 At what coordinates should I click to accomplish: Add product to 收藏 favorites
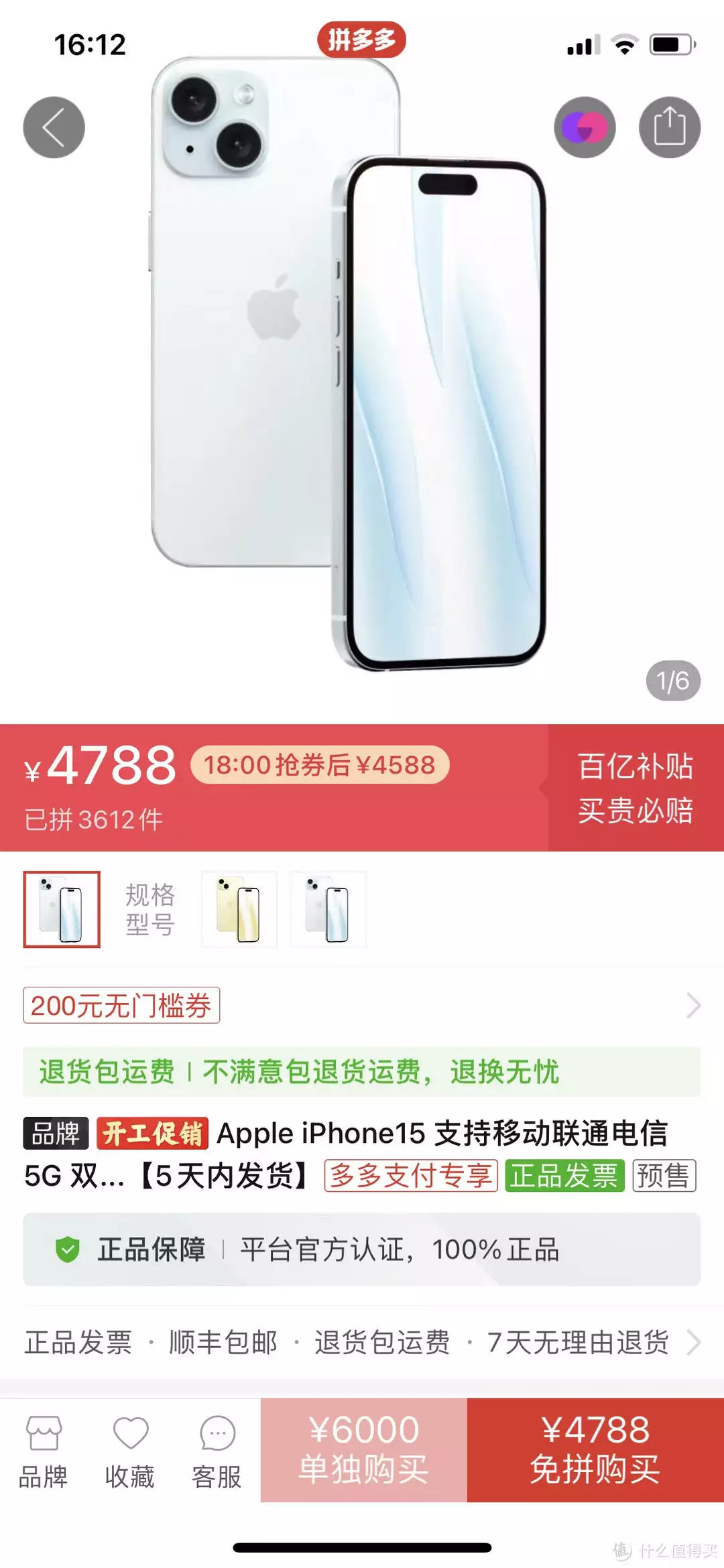click(x=130, y=1451)
